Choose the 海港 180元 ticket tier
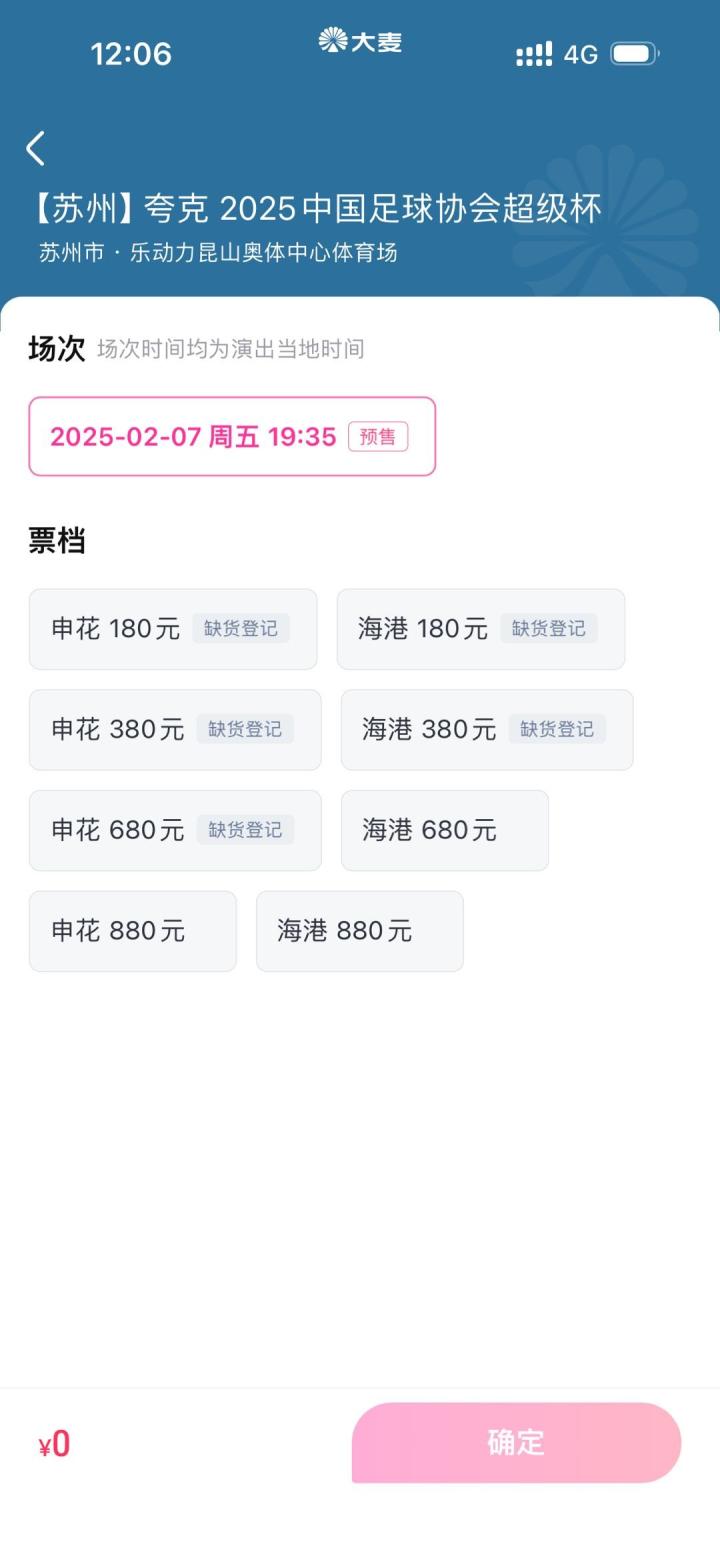The image size is (720, 1560). pyautogui.click(x=481, y=629)
